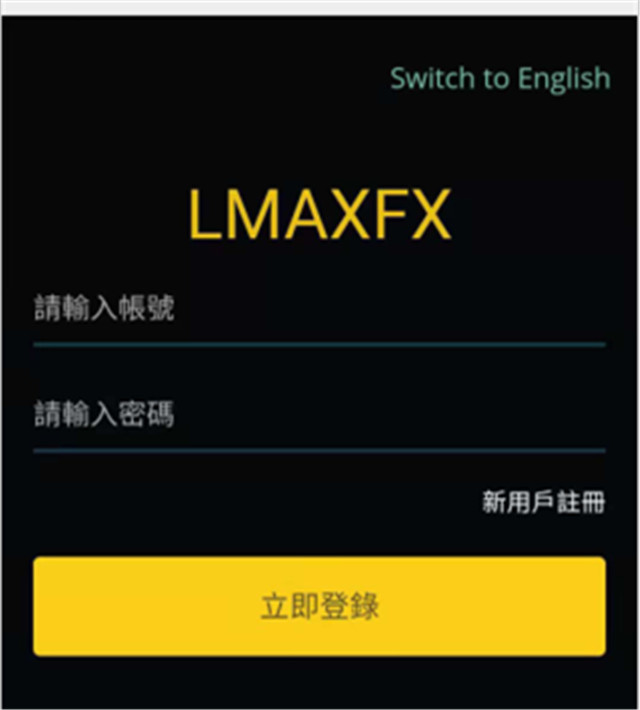Tap the account number input field

[318, 310]
